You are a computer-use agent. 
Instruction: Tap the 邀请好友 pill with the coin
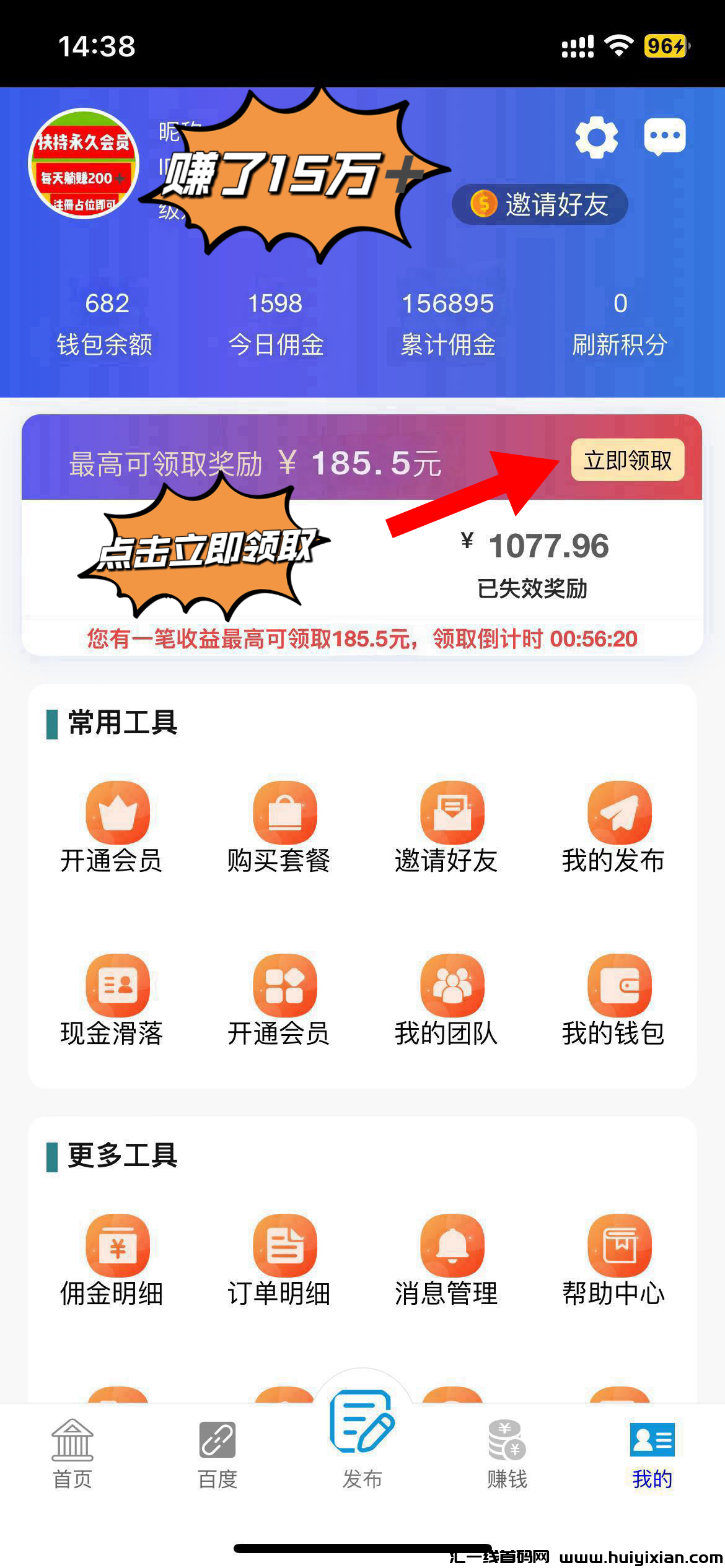click(x=540, y=204)
